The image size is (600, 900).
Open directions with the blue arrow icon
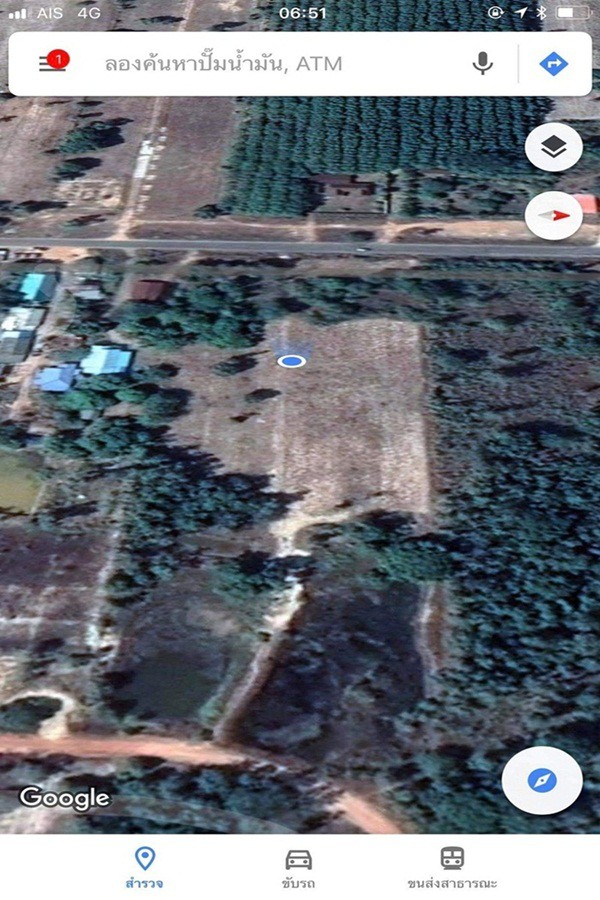(x=553, y=64)
